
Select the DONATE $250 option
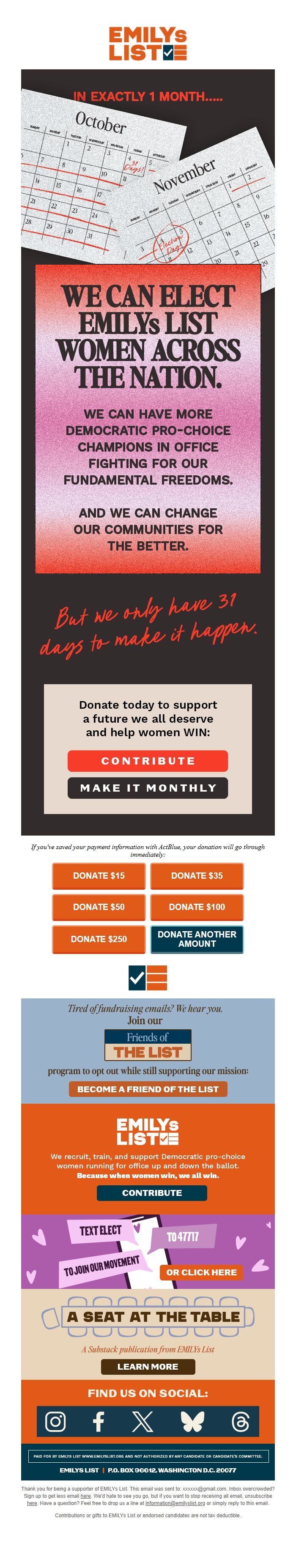pos(99,939)
